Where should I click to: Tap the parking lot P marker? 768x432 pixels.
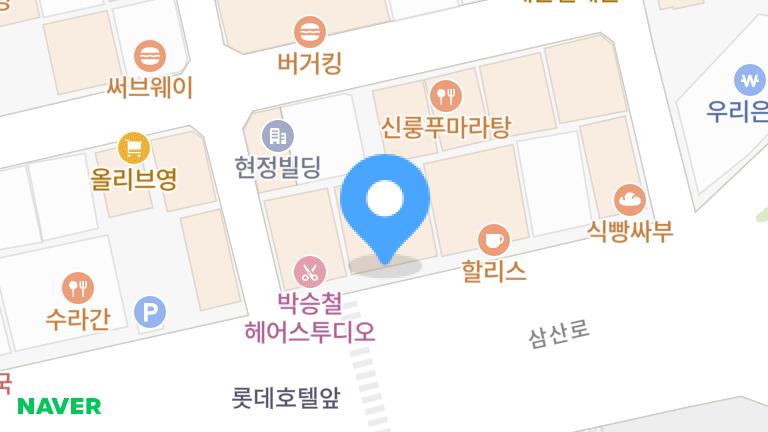(151, 314)
